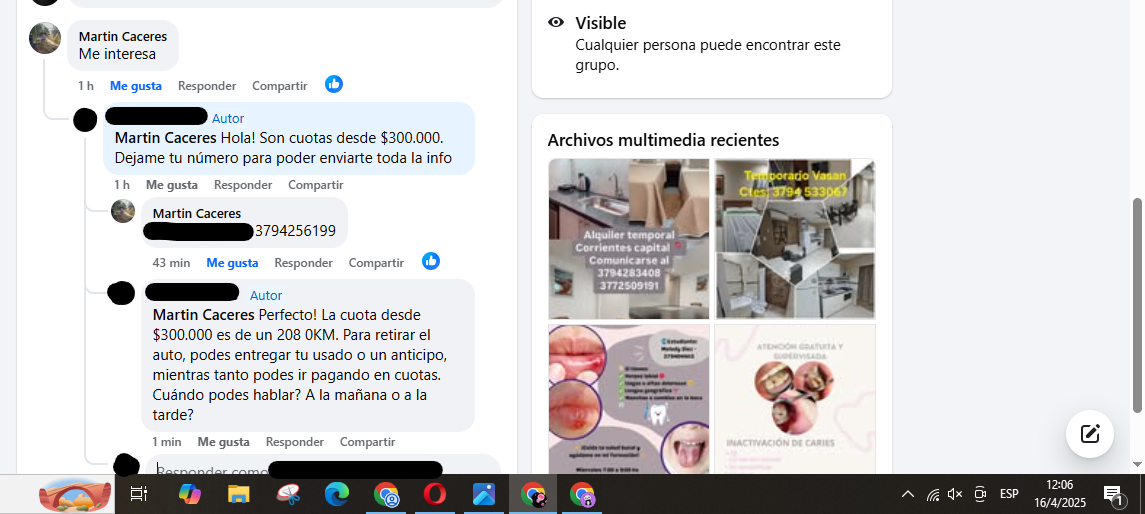Image resolution: width=1145 pixels, height=514 pixels.
Task: View like reactions on the 43 min reply
Action: tap(431, 262)
